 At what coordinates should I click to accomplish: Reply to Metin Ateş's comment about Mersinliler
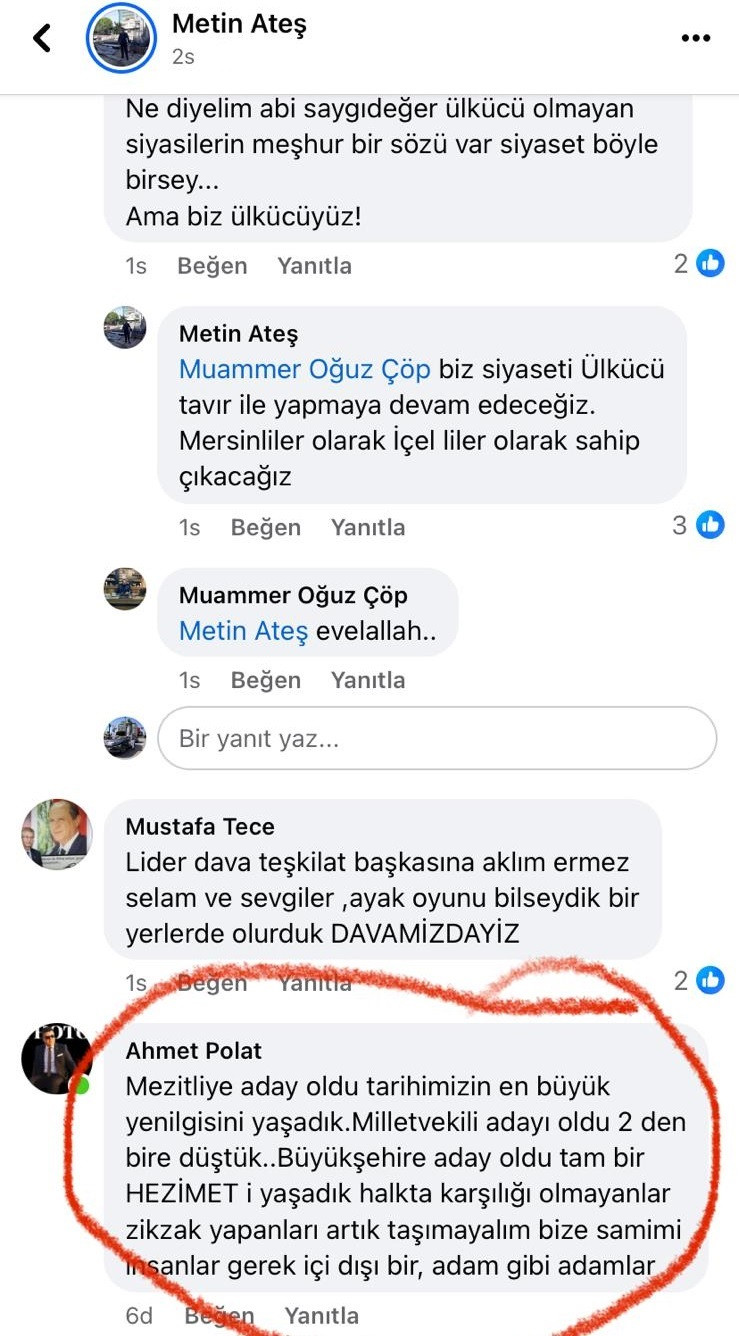point(367,527)
